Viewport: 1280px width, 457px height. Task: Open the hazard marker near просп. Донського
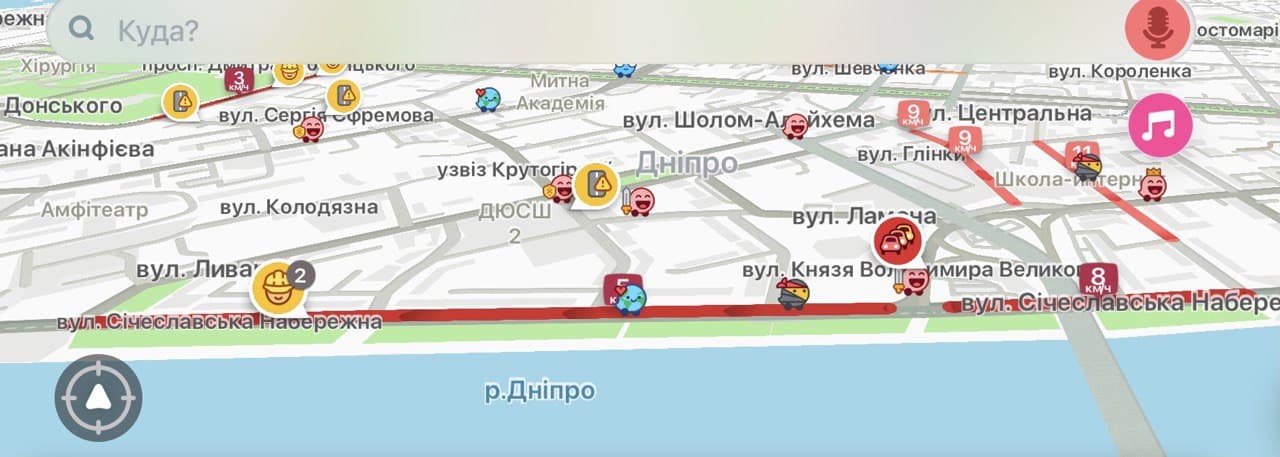coord(181,102)
